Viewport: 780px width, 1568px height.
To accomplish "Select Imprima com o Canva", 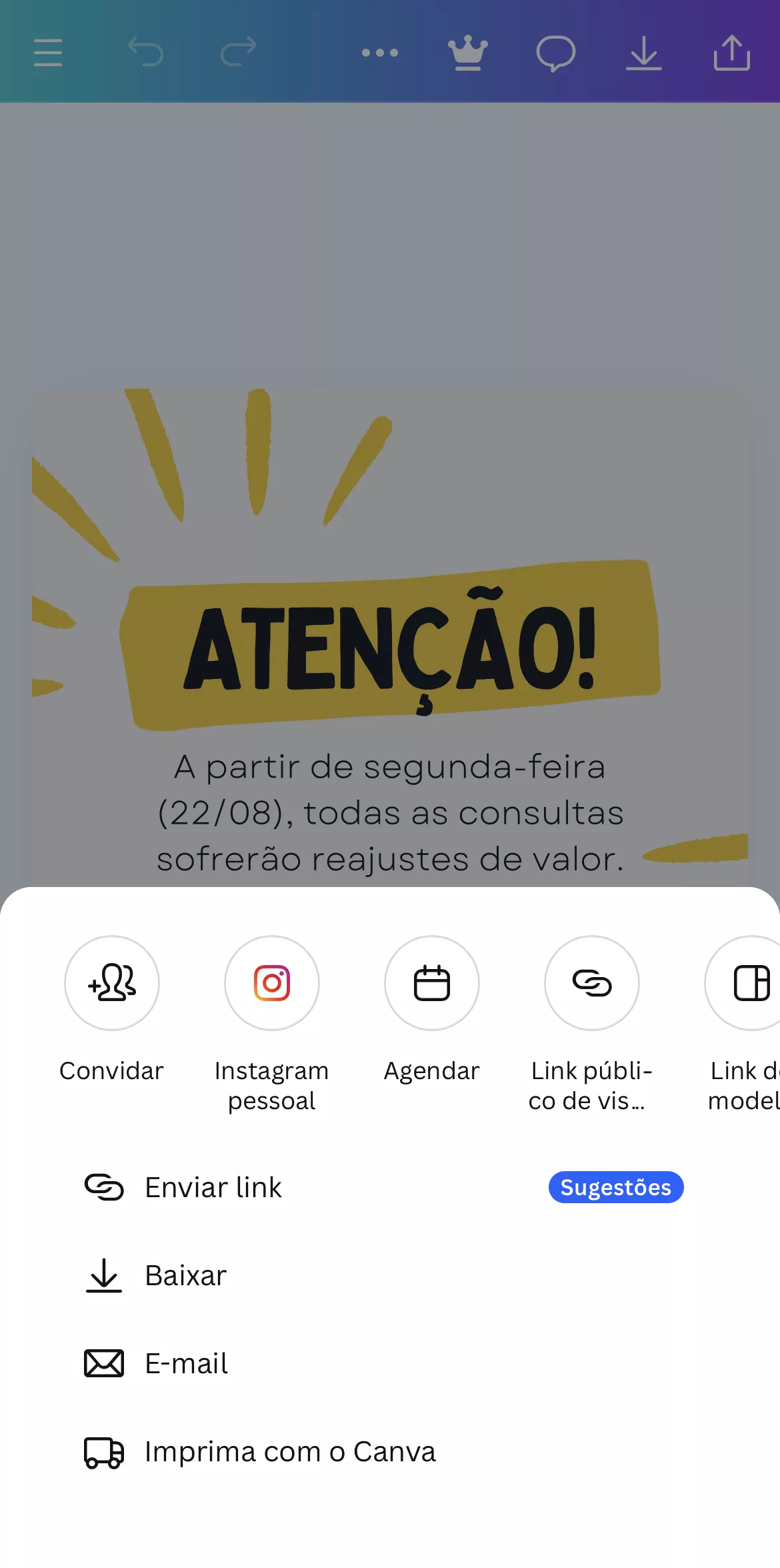I will (290, 1451).
